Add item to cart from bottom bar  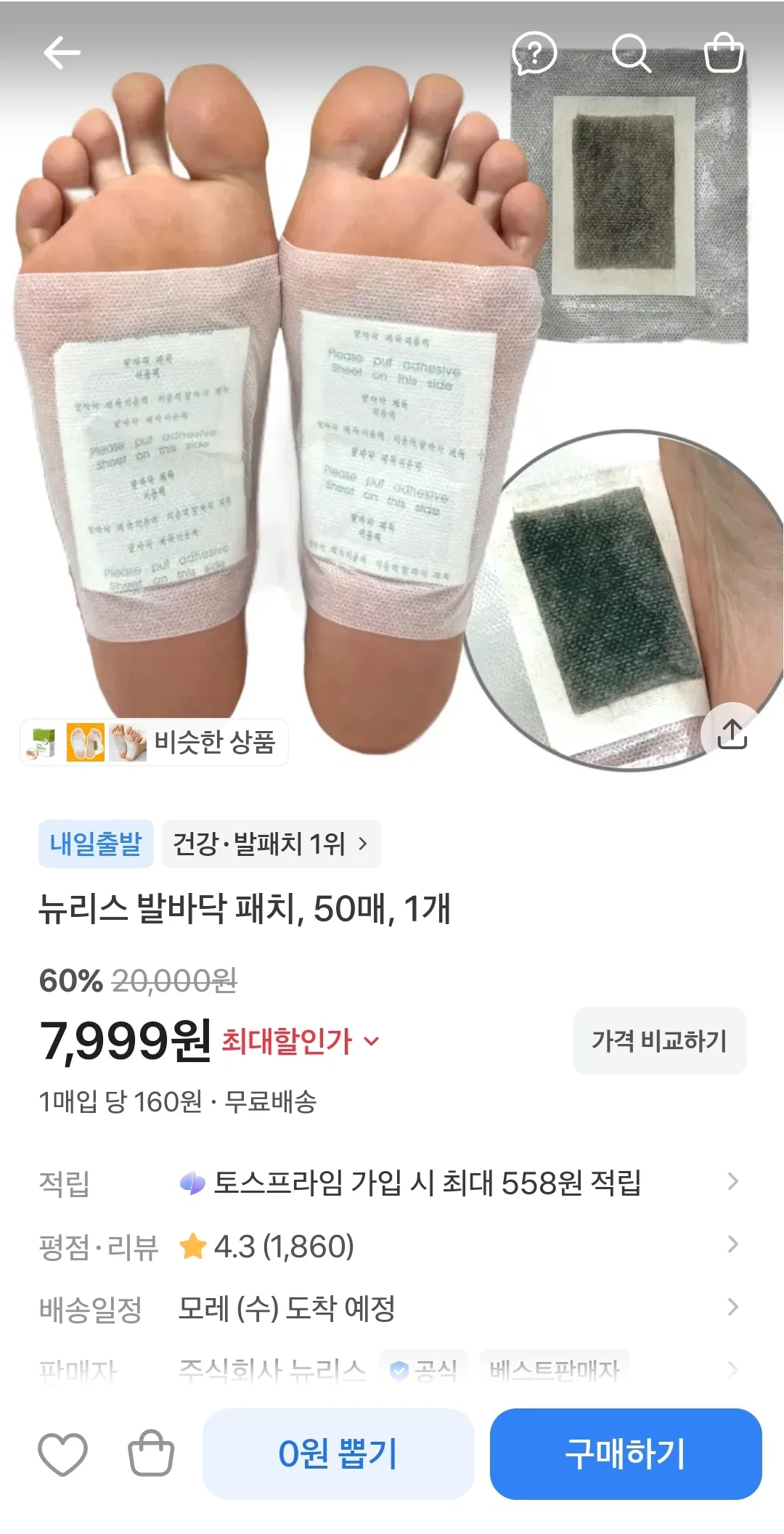pos(151,1453)
